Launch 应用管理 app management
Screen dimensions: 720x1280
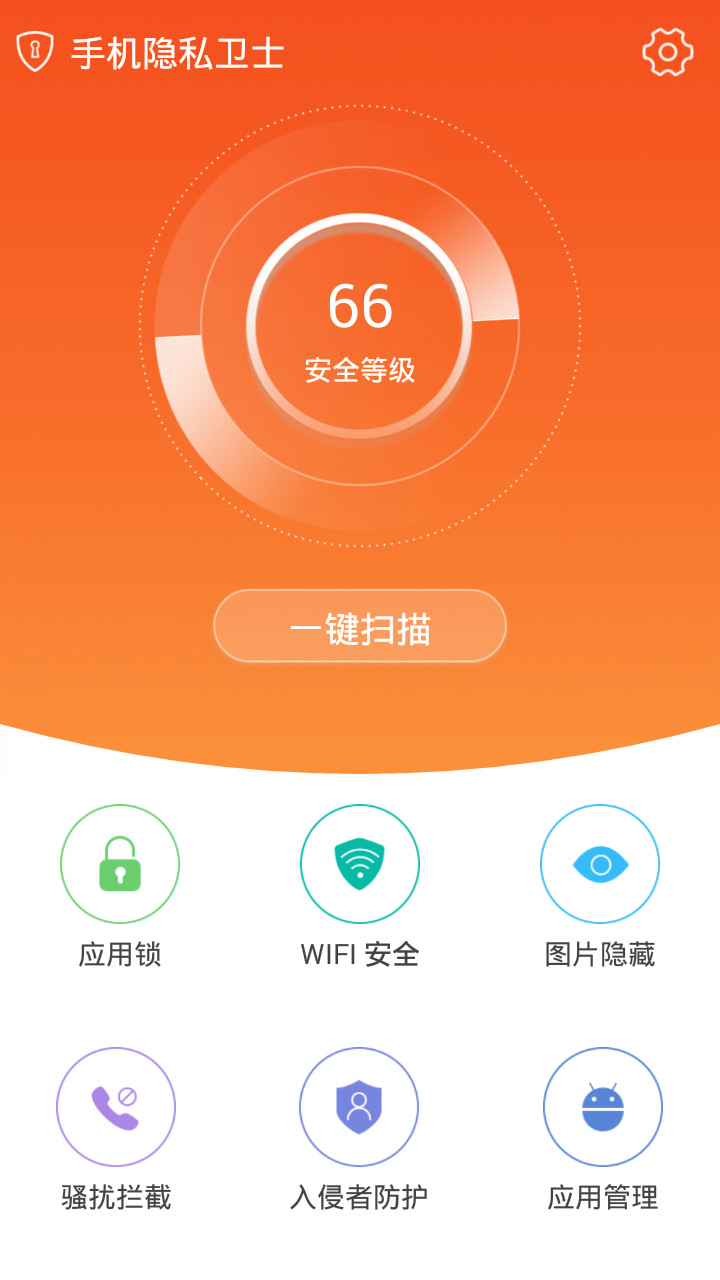coord(603,1107)
